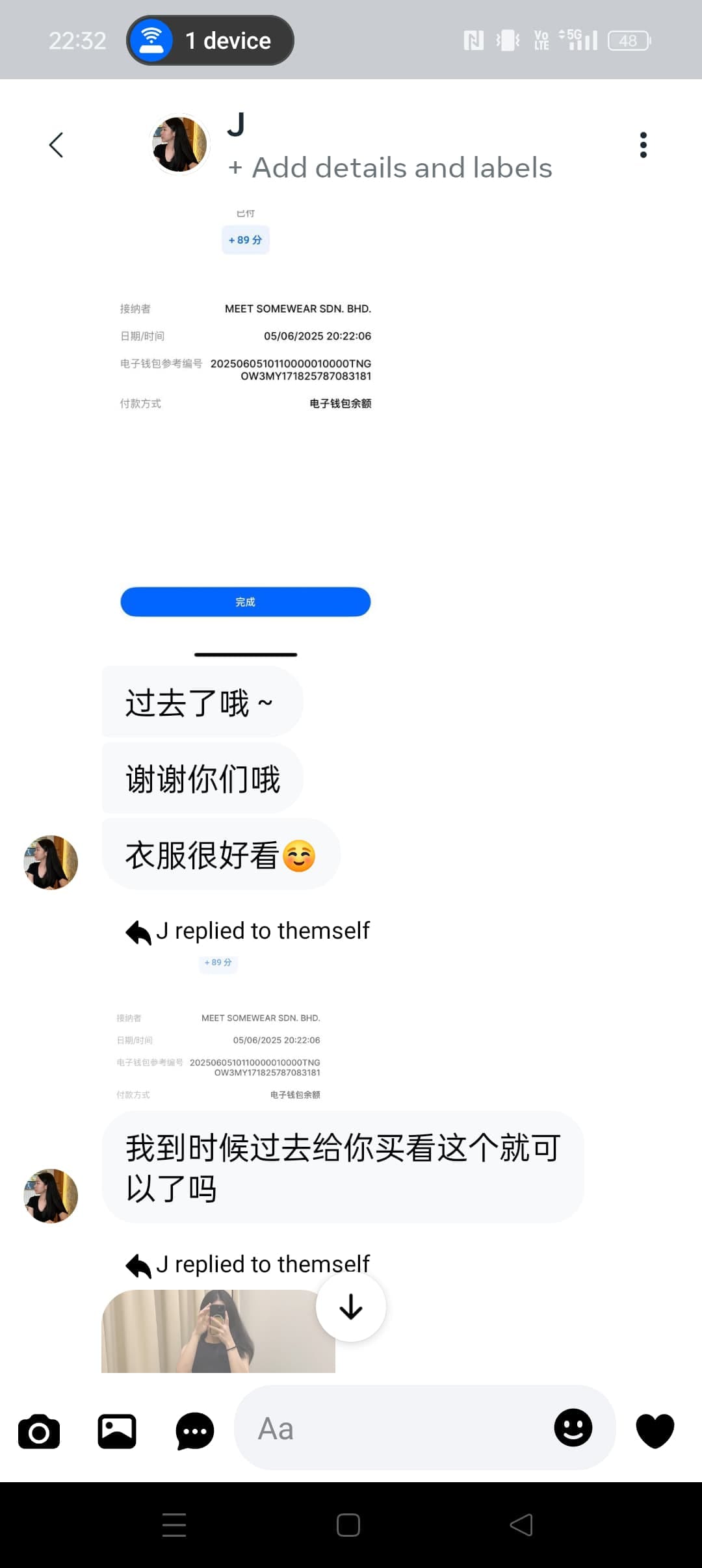
Task: Open the three-dot overflow menu
Action: point(643,145)
